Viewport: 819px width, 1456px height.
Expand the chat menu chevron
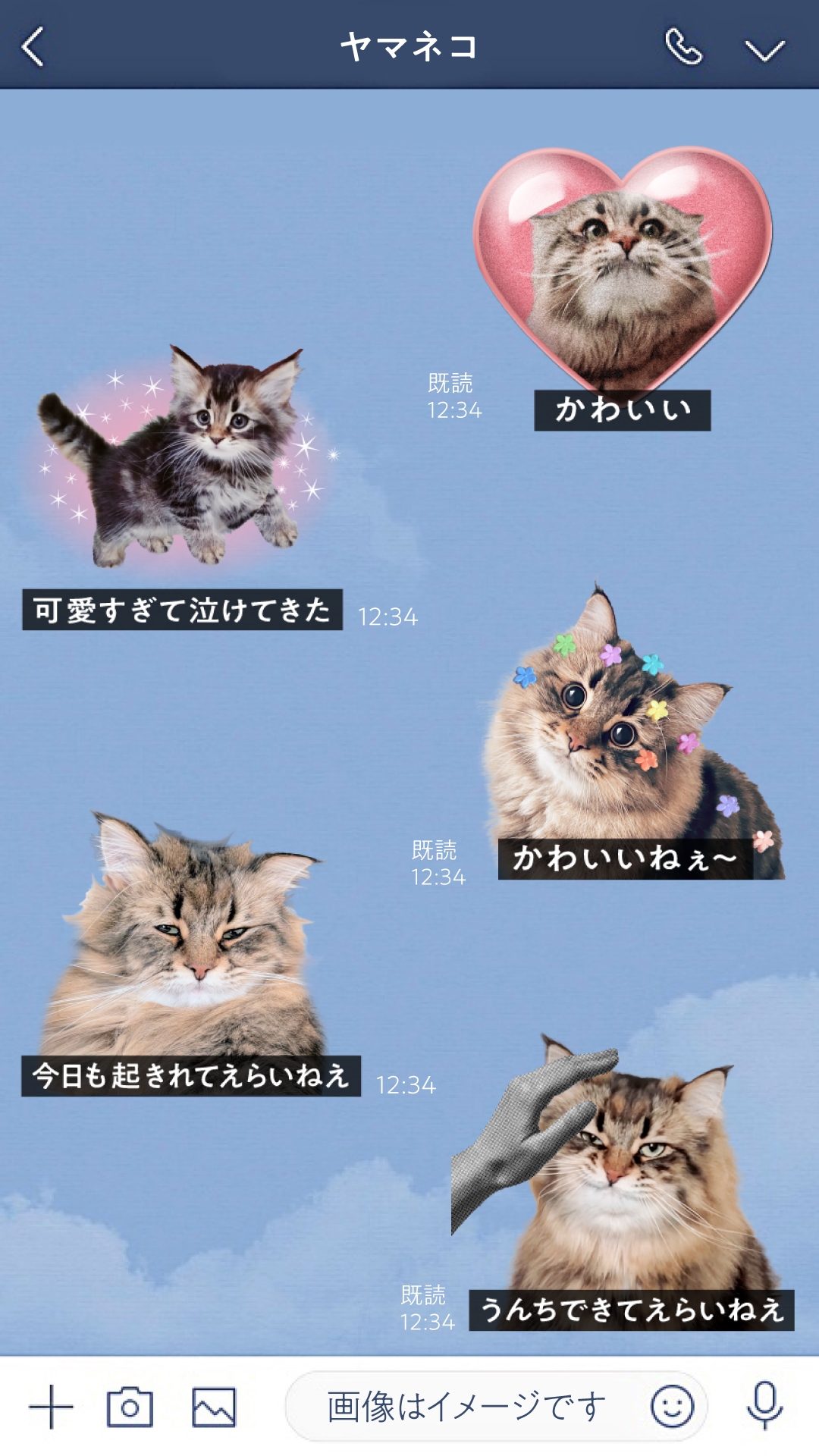tap(764, 50)
